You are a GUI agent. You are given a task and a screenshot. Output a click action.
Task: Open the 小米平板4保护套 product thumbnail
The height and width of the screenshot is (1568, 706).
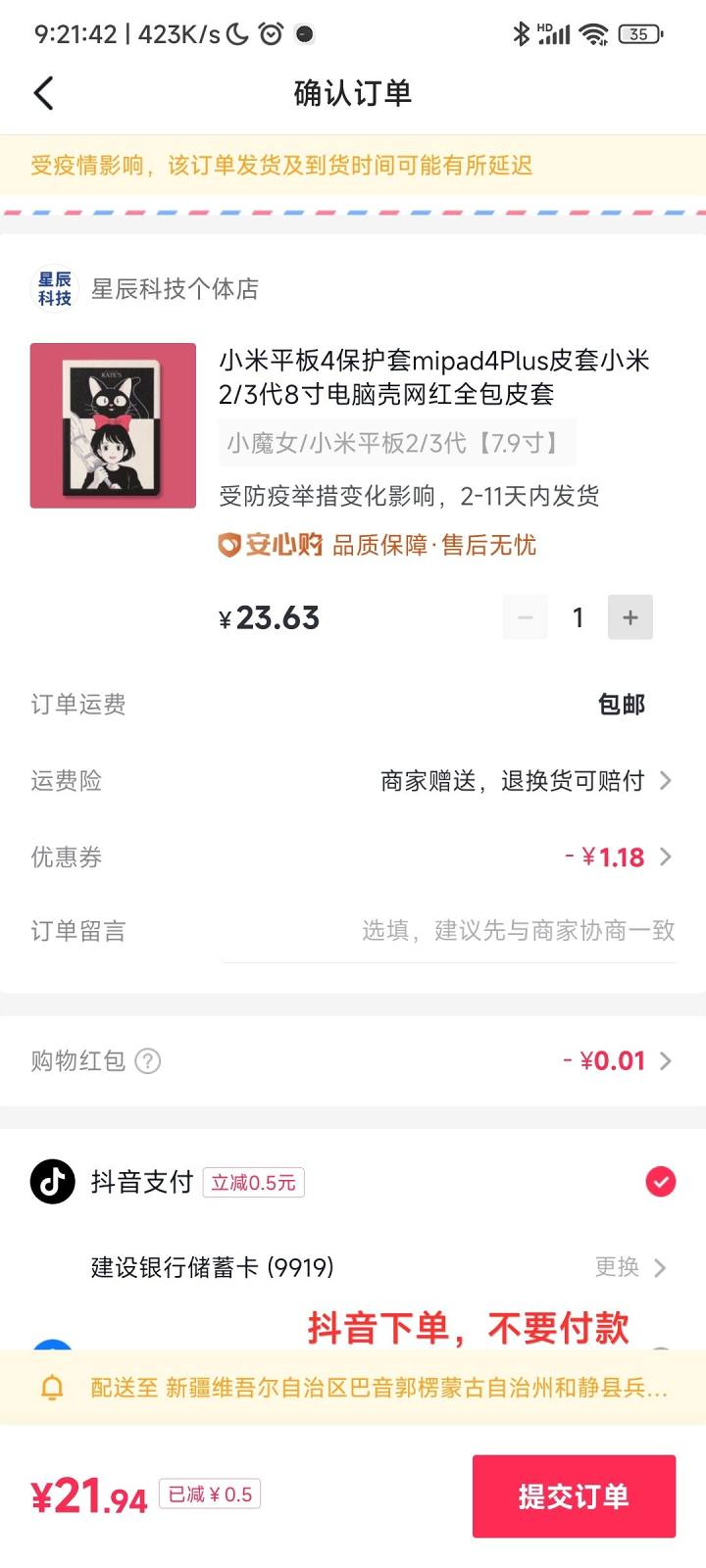tap(113, 425)
